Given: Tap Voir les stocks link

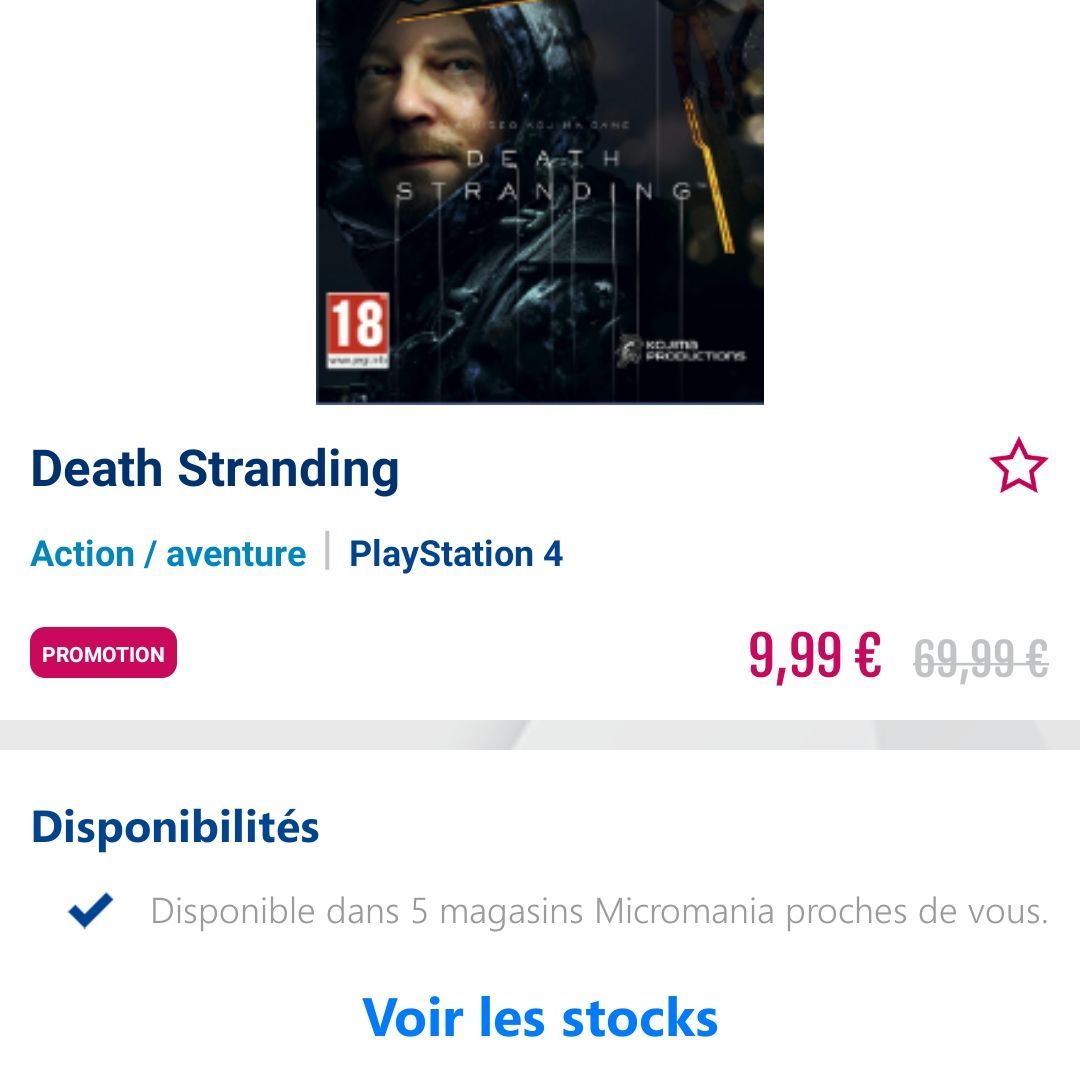Looking at the screenshot, I should pyautogui.click(x=540, y=1017).
